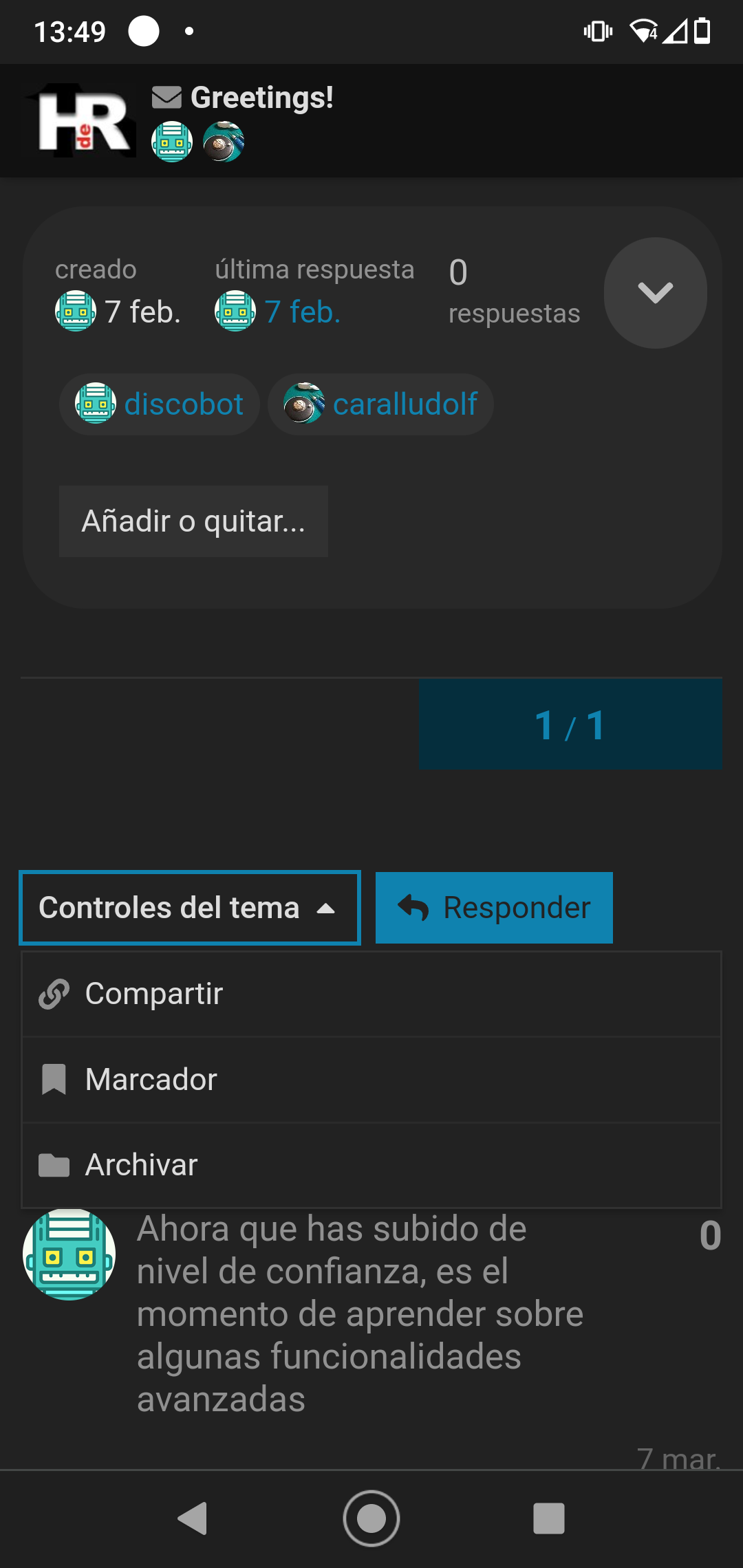Jump to the 7 feb. last reply link
Viewport: 743px width, 1568px height.
[303, 312]
